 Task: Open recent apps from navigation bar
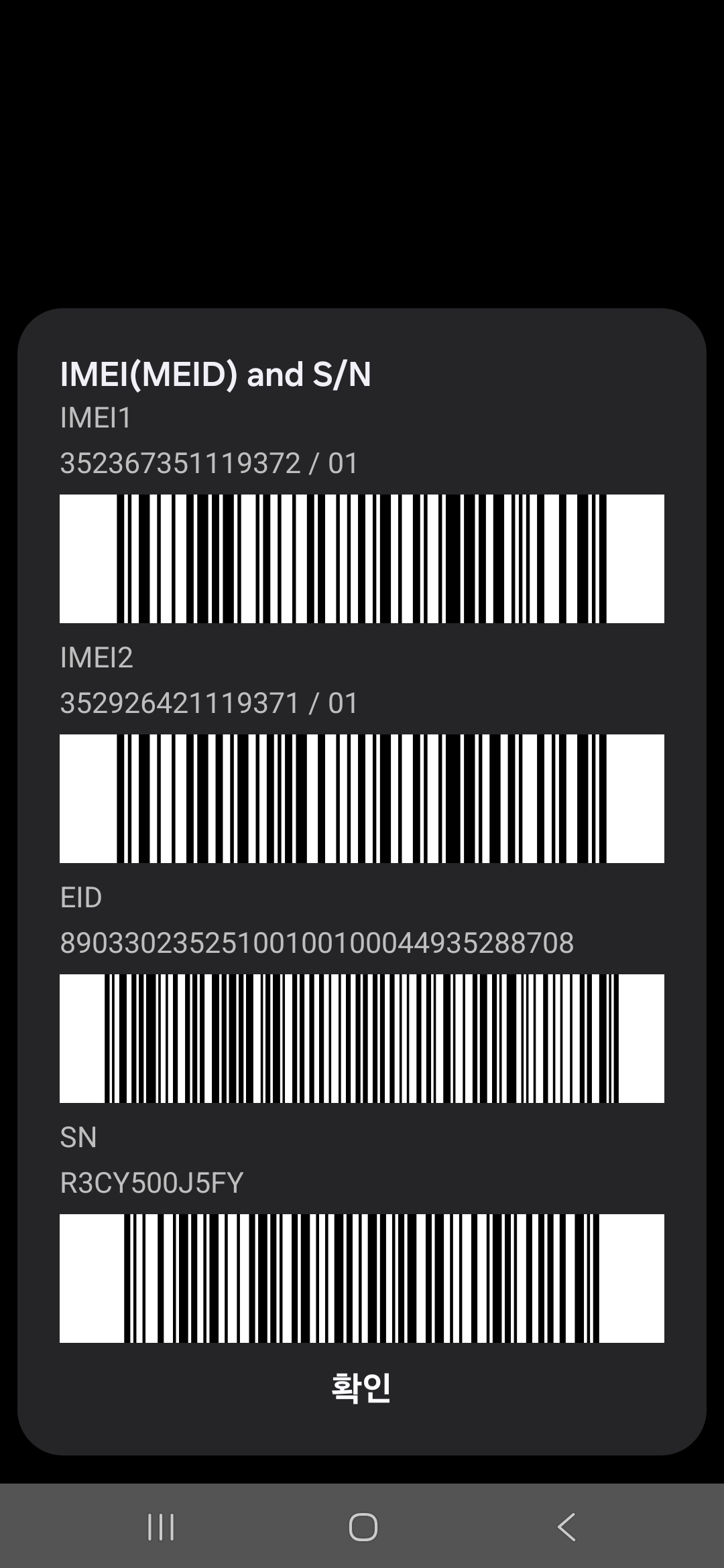[161, 1527]
